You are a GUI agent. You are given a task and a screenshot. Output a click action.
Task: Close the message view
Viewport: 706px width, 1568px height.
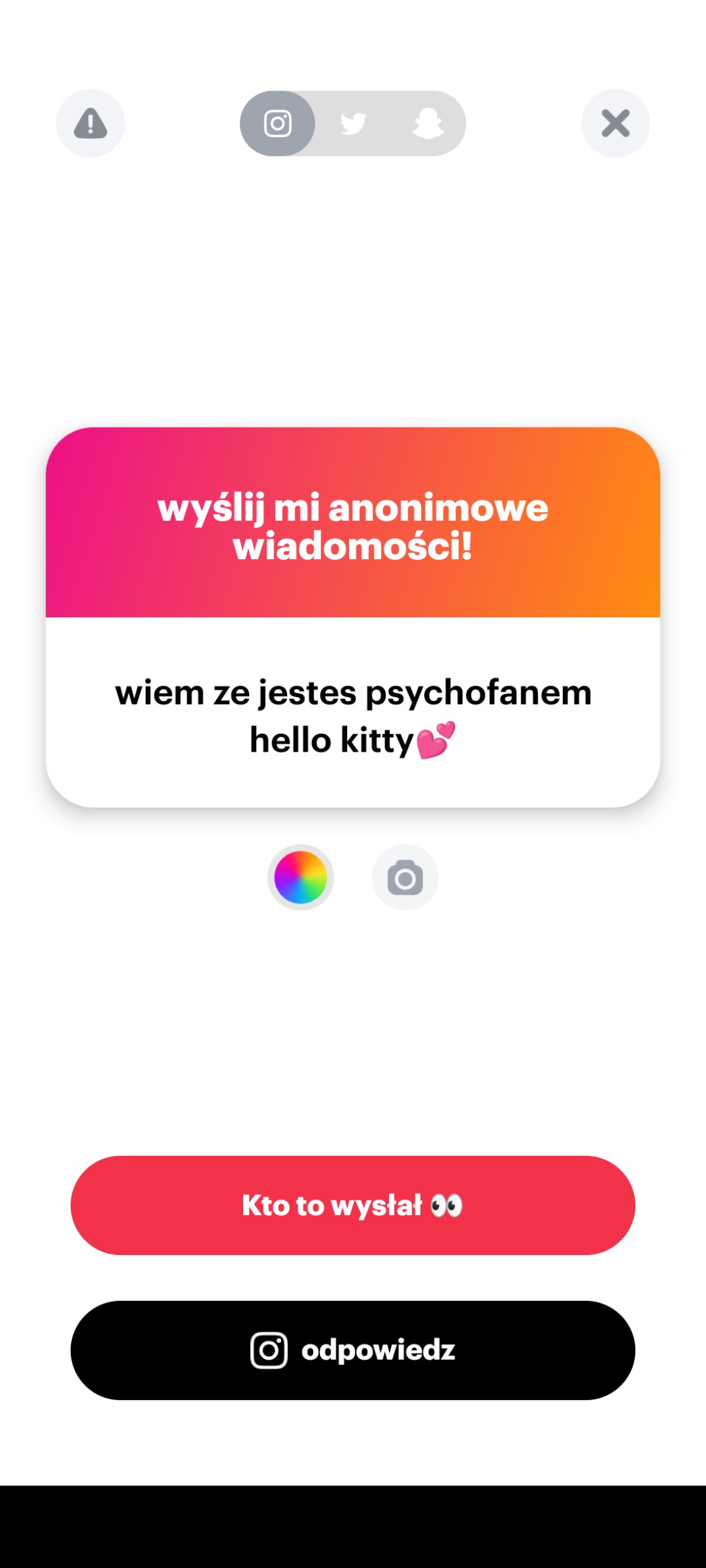pos(615,123)
